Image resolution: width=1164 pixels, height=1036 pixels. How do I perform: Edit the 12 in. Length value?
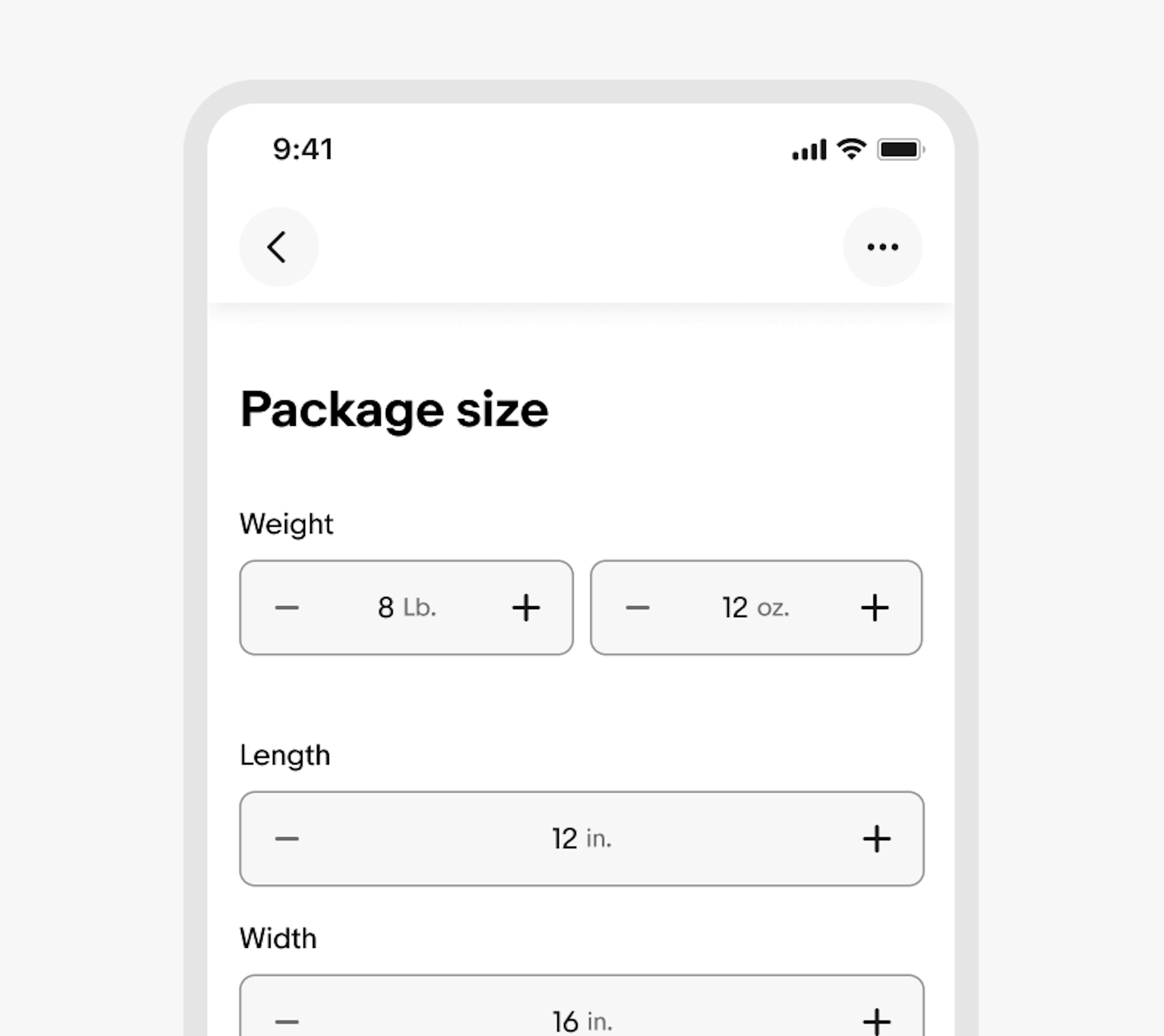(x=581, y=838)
